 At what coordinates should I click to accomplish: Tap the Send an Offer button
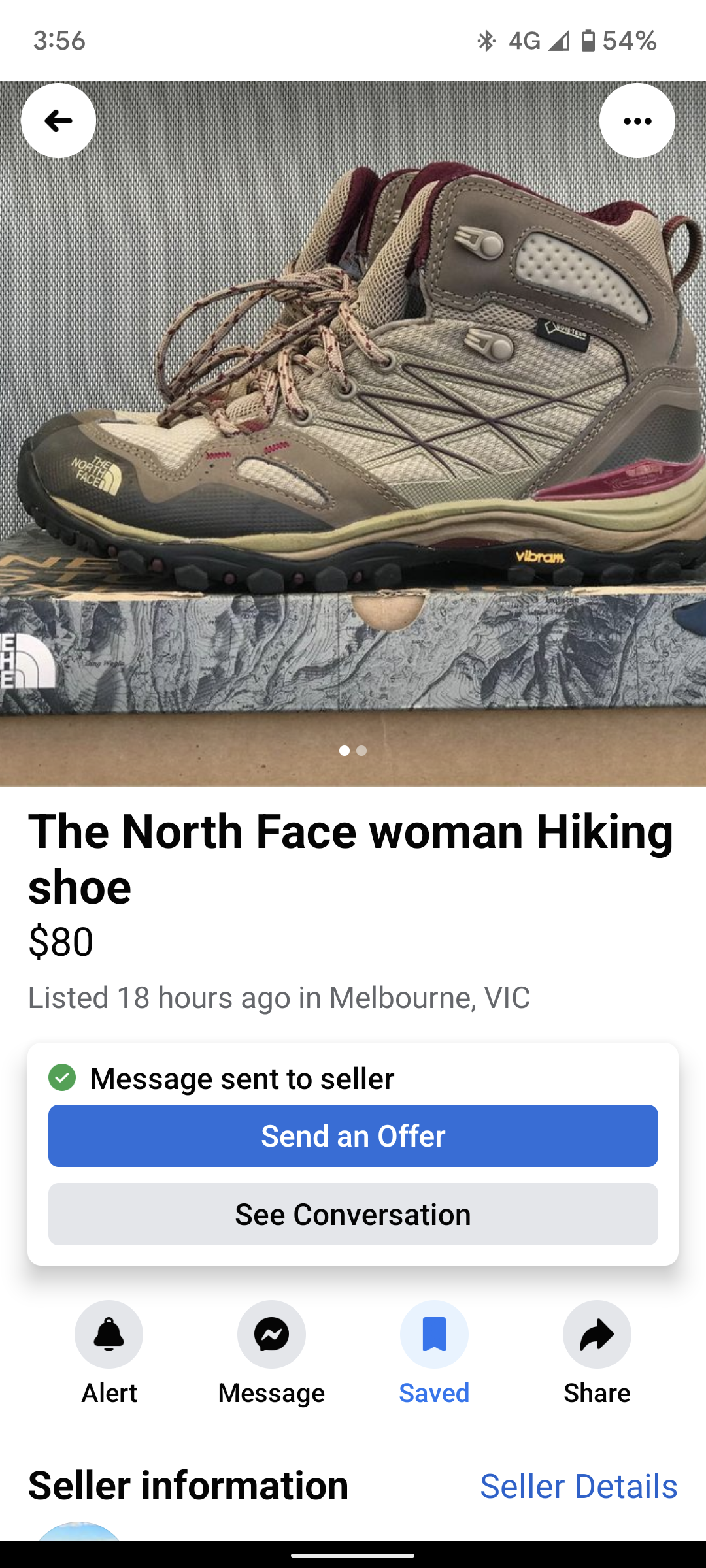pos(353,1135)
